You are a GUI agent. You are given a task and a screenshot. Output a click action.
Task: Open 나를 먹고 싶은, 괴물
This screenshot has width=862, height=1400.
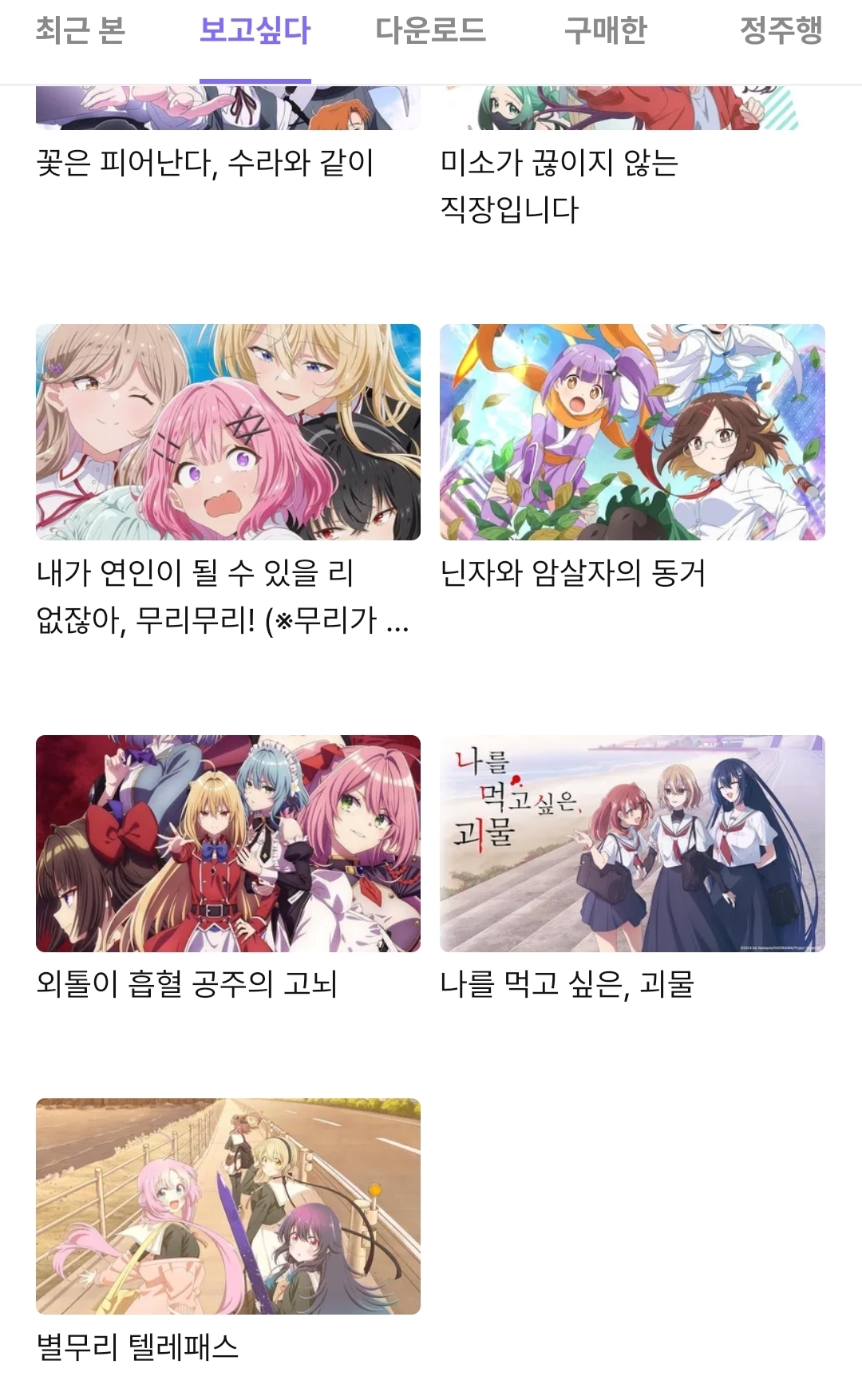coord(631,843)
